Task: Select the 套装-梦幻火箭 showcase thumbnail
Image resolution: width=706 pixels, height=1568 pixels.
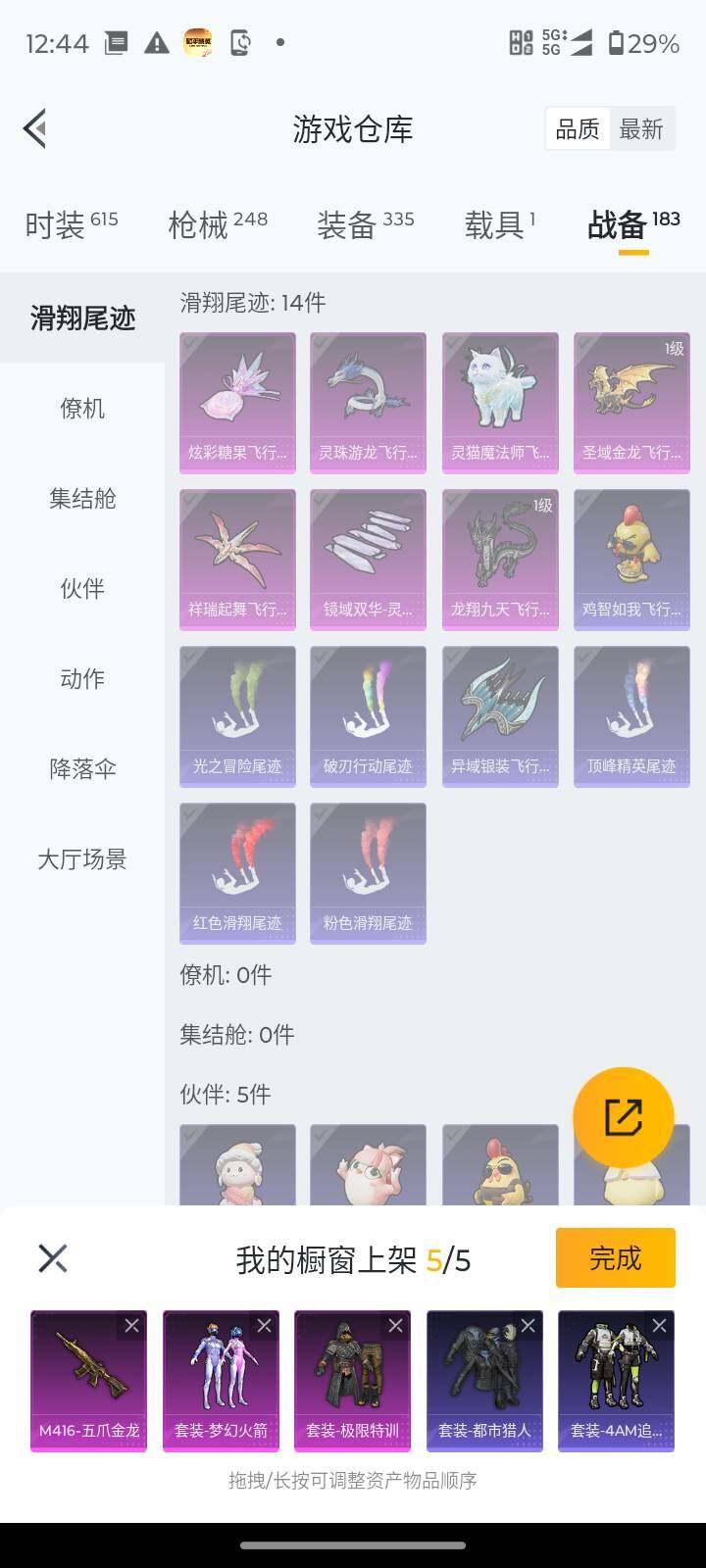Action: coord(221,1381)
